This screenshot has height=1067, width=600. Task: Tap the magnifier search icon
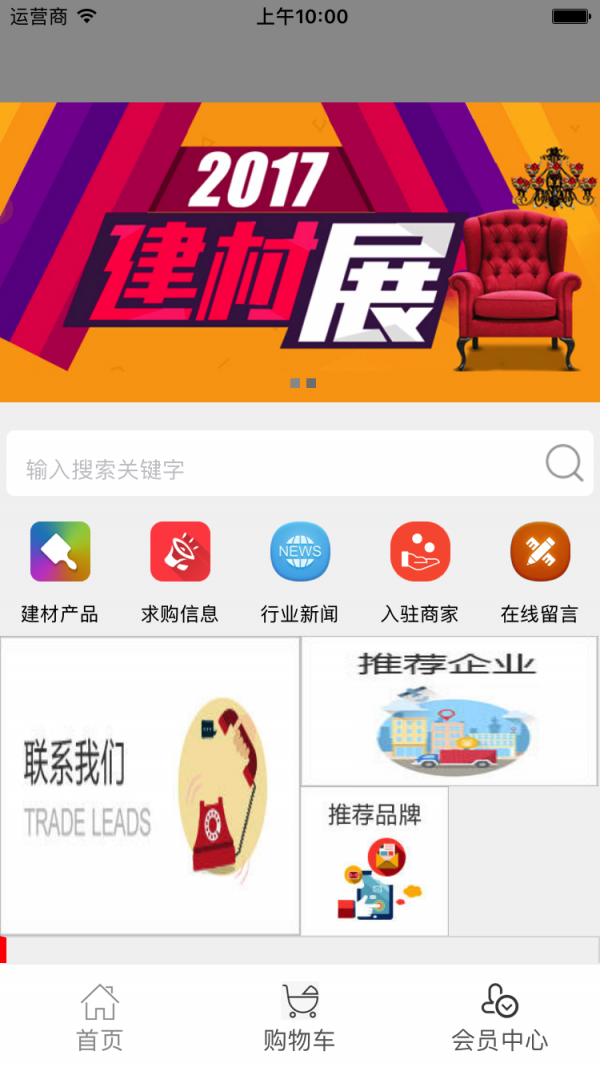pos(564,464)
